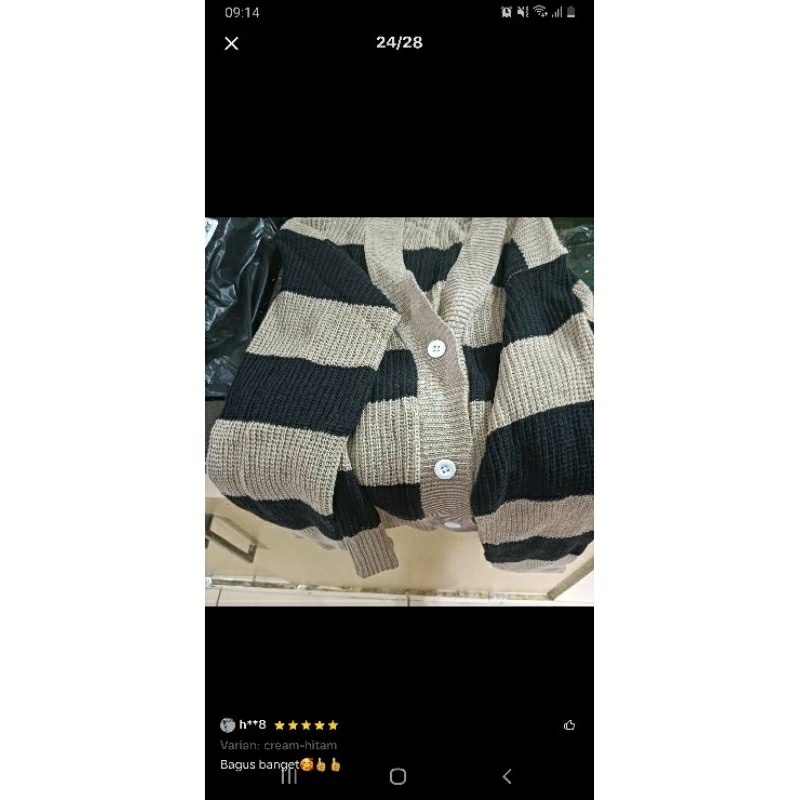Go back using the system back button

pyautogui.click(x=506, y=776)
